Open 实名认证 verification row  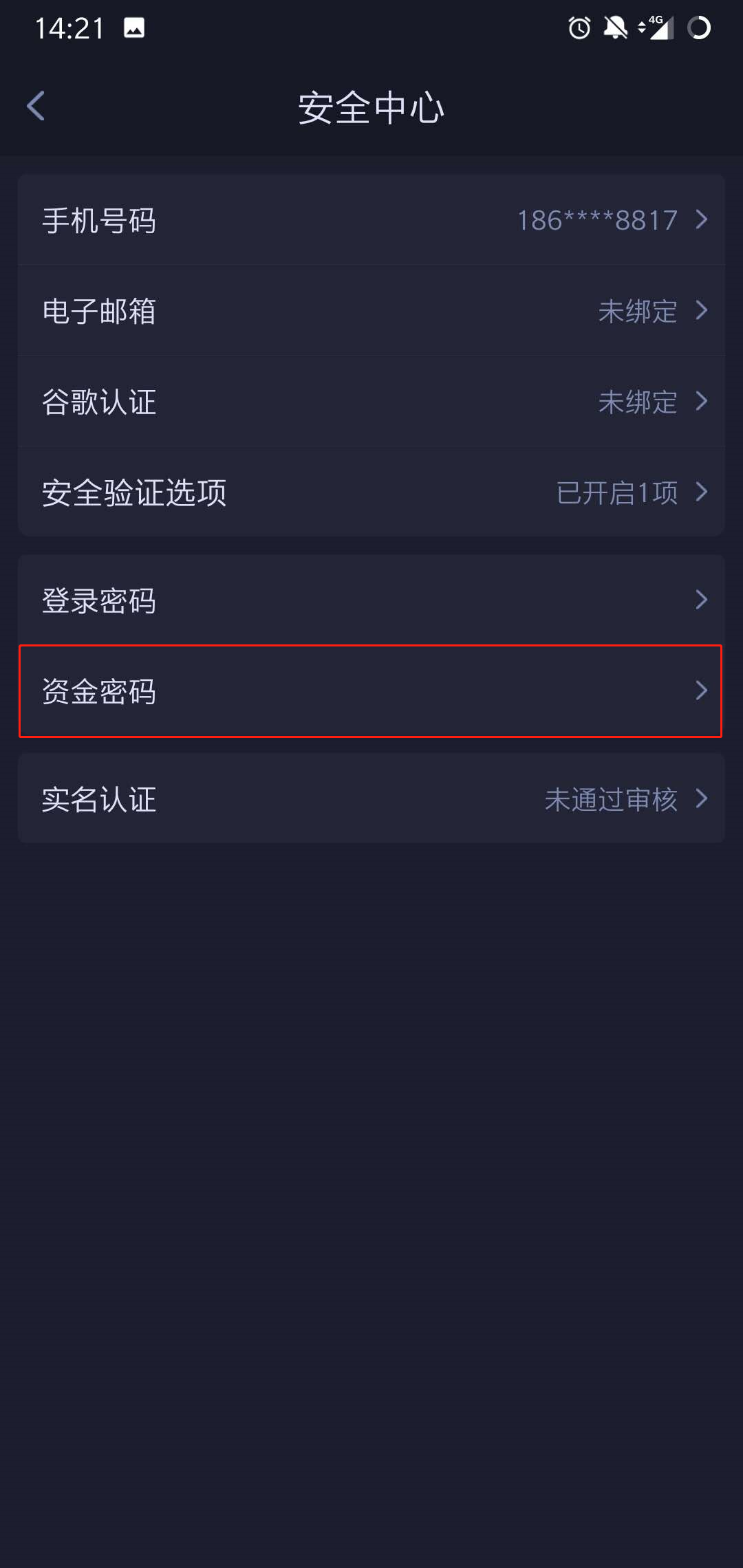pos(371,799)
